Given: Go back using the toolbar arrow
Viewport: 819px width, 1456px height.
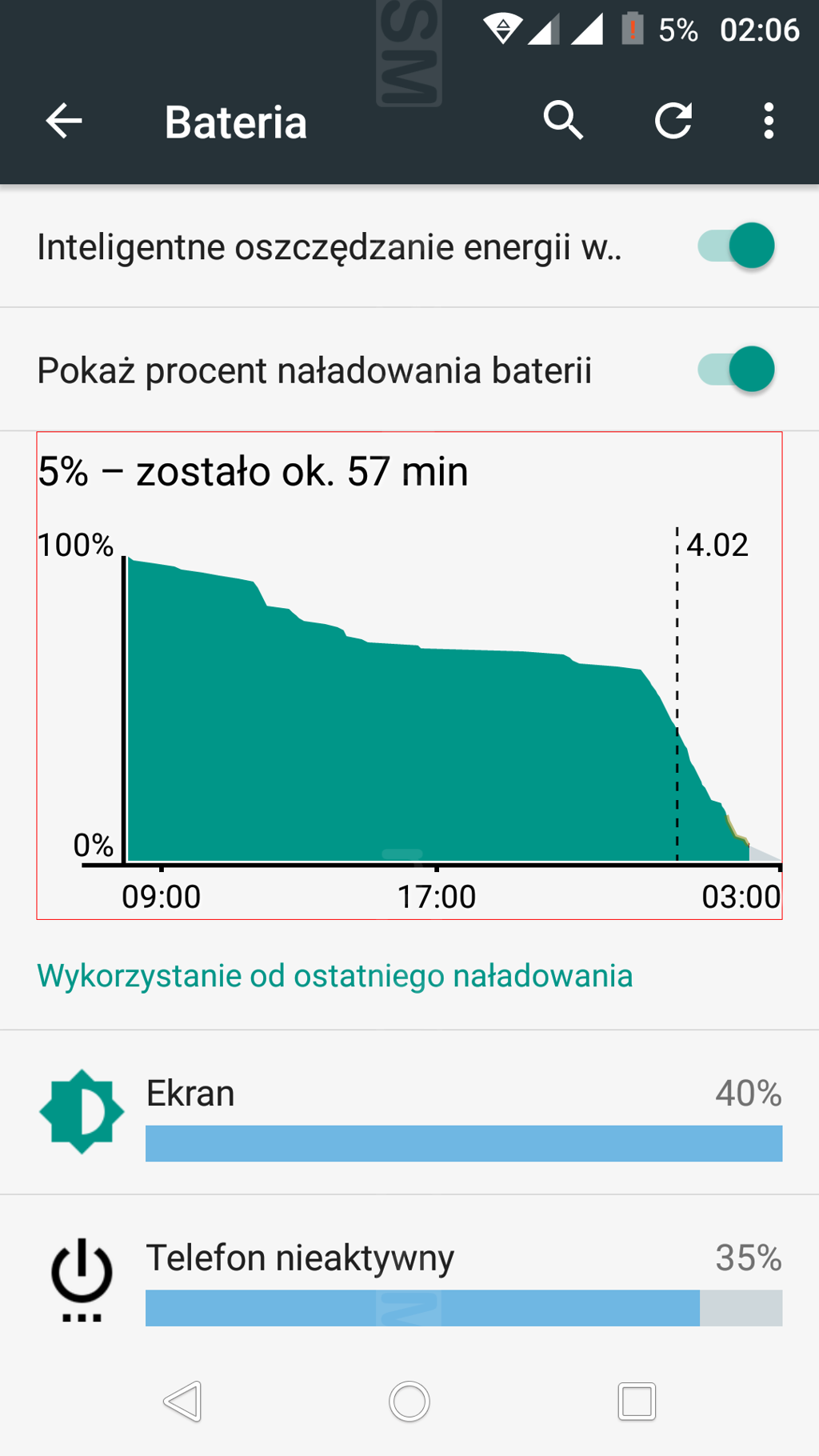Looking at the screenshot, I should tap(64, 122).
